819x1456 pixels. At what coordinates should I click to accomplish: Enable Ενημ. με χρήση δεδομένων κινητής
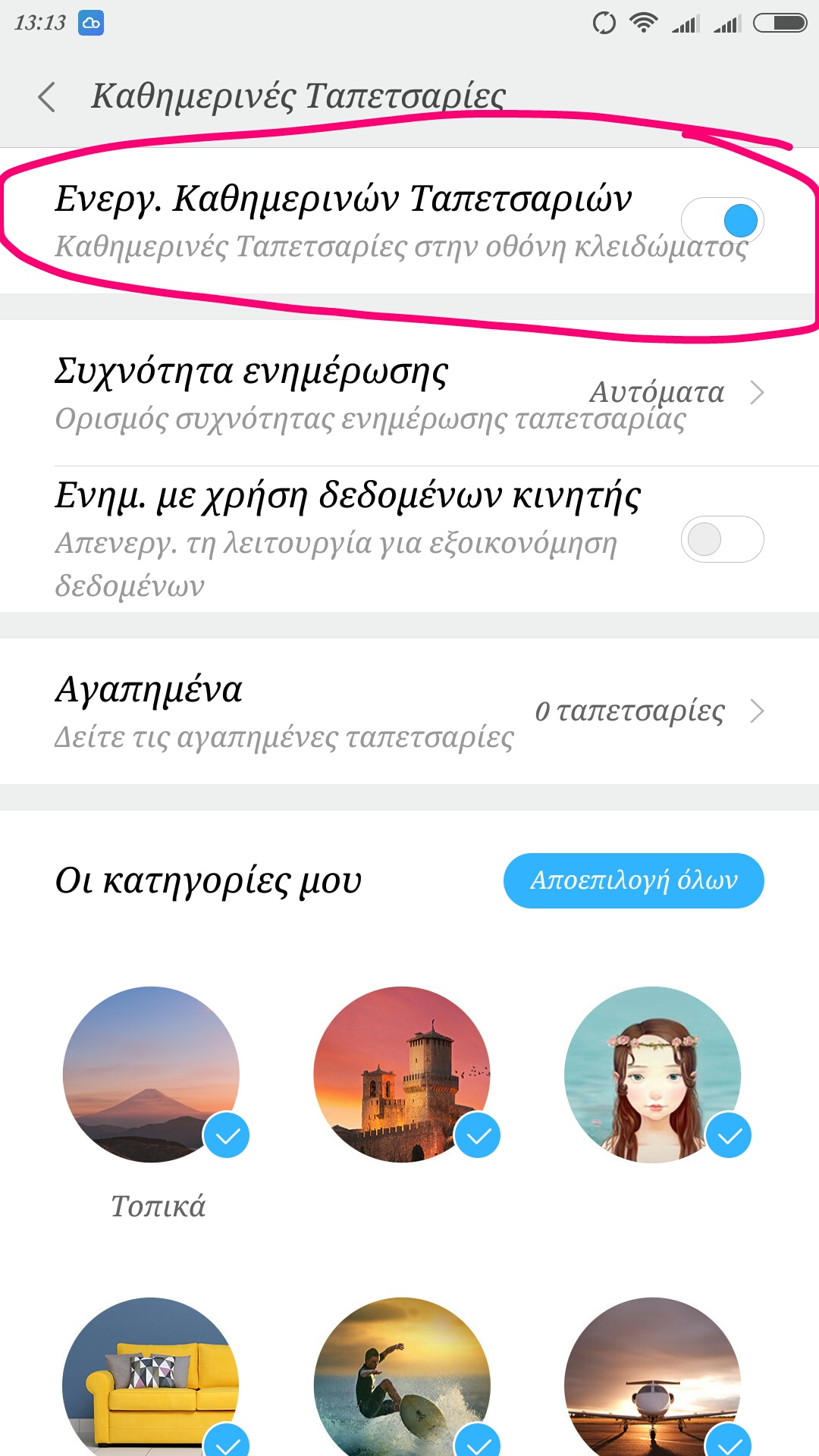point(722,539)
